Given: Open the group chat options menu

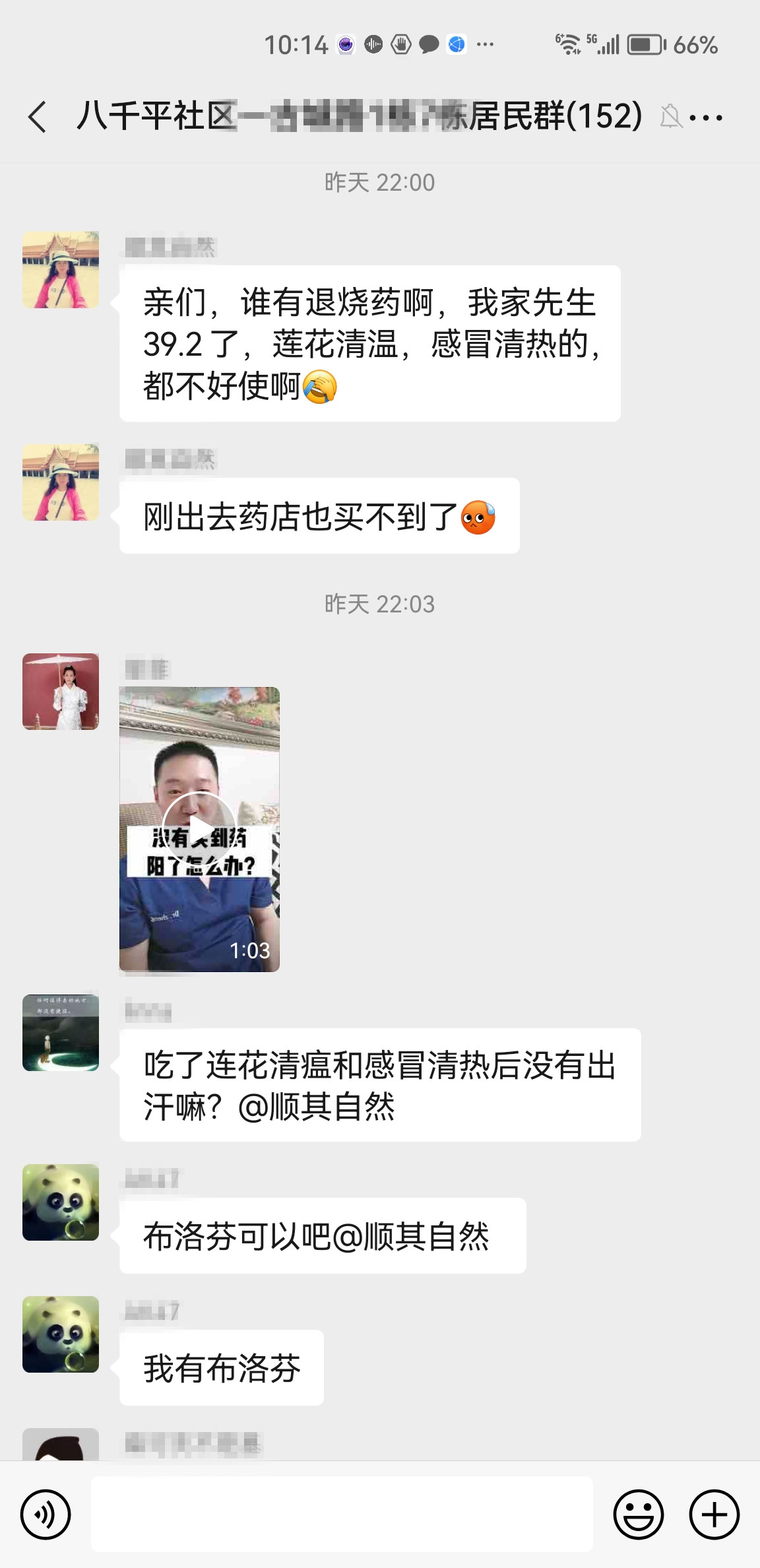Looking at the screenshot, I should (x=706, y=118).
